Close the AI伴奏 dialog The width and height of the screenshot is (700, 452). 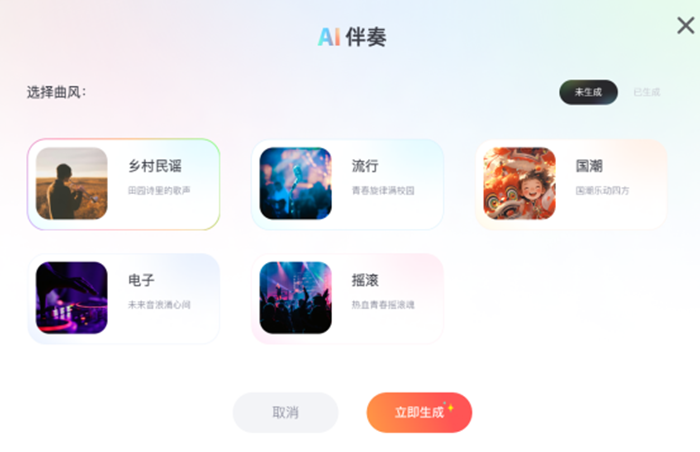tap(685, 26)
